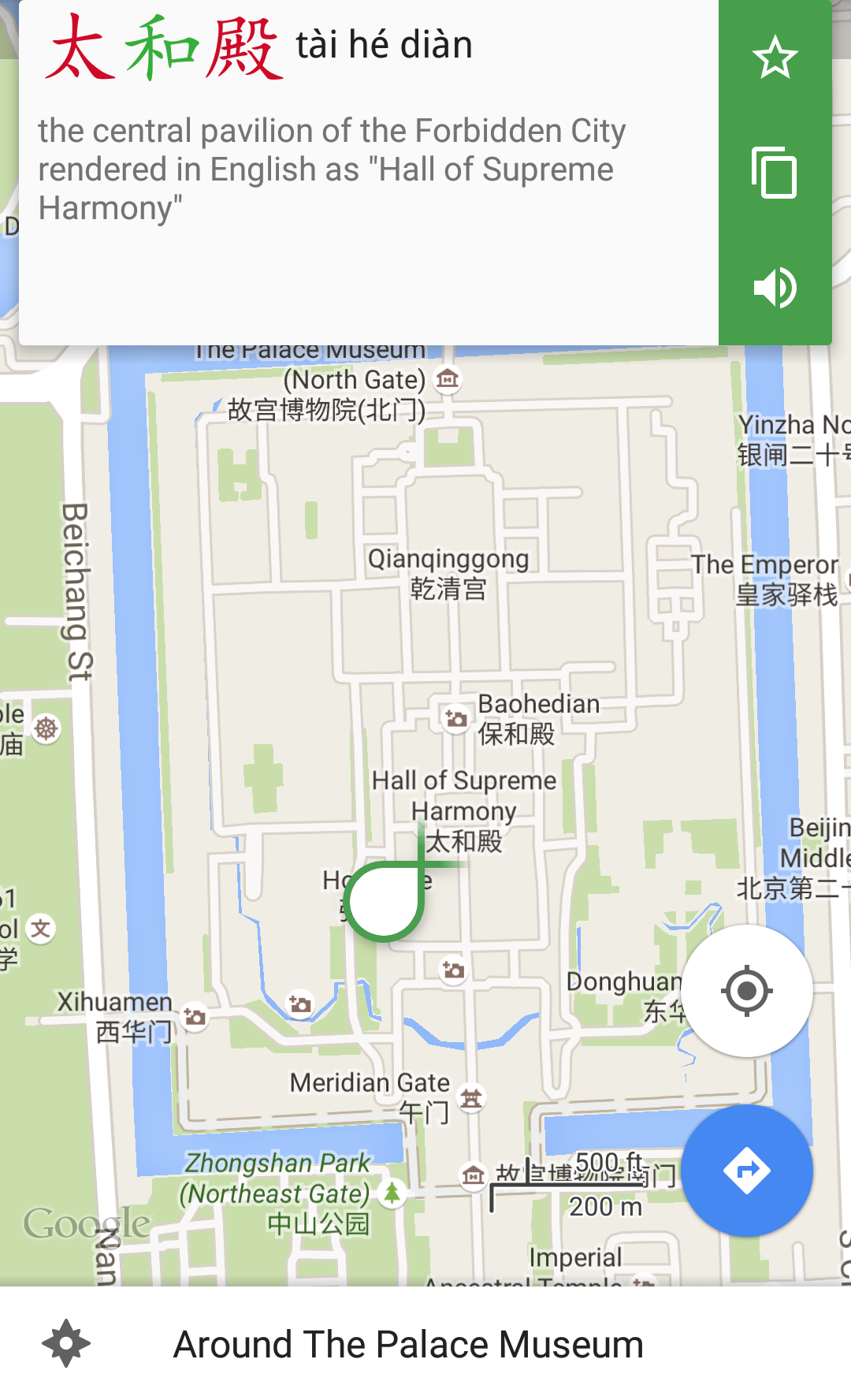Copy the 太和殿 word to clipboard
The image size is (851, 1400).
coord(775,173)
